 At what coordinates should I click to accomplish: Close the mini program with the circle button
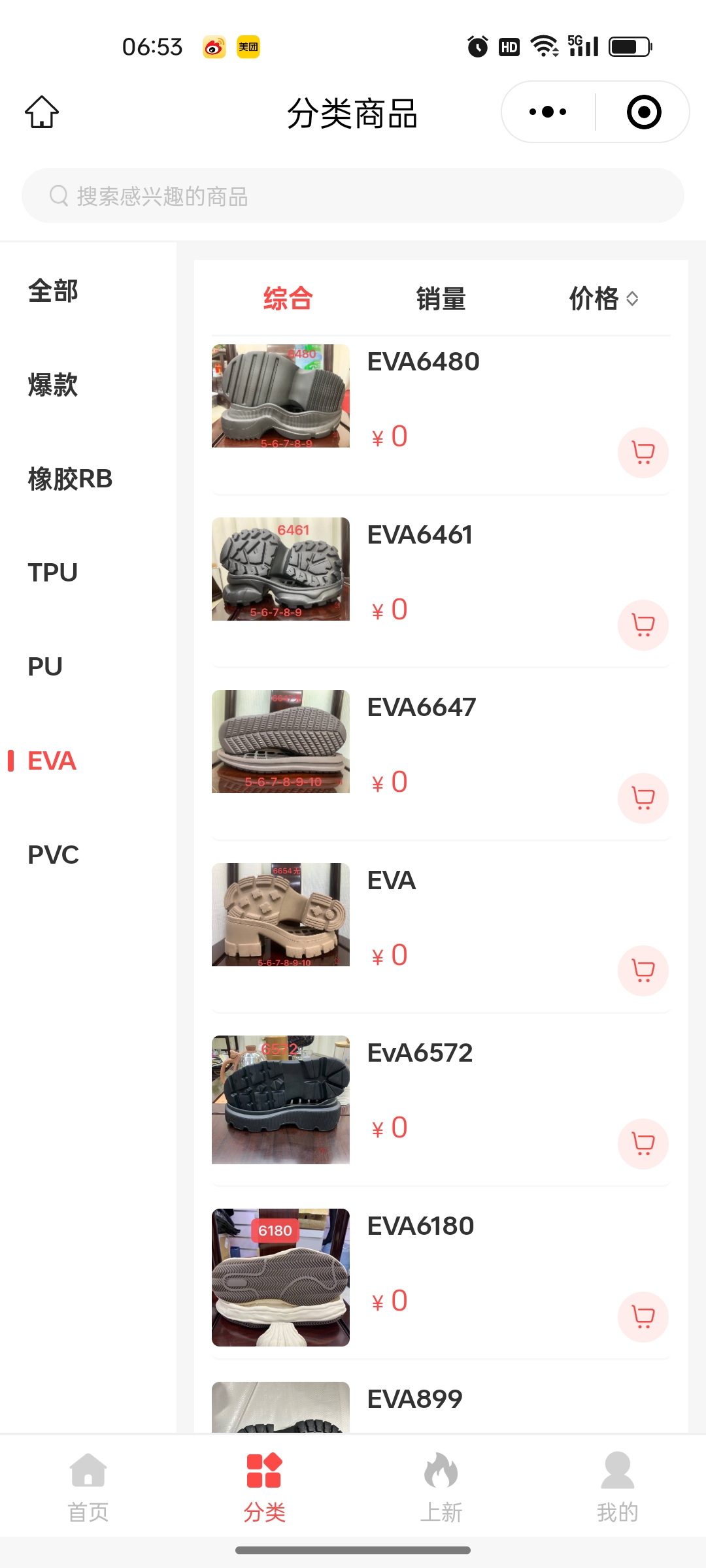click(x=643, y=112)
